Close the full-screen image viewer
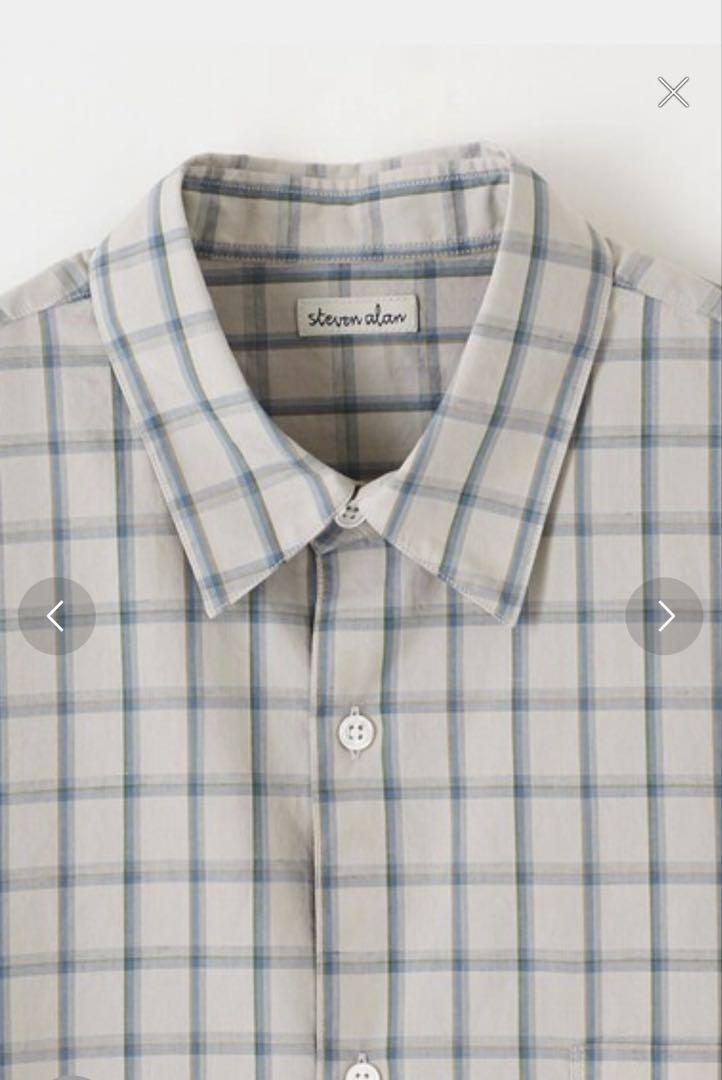 tap(673, 92)
